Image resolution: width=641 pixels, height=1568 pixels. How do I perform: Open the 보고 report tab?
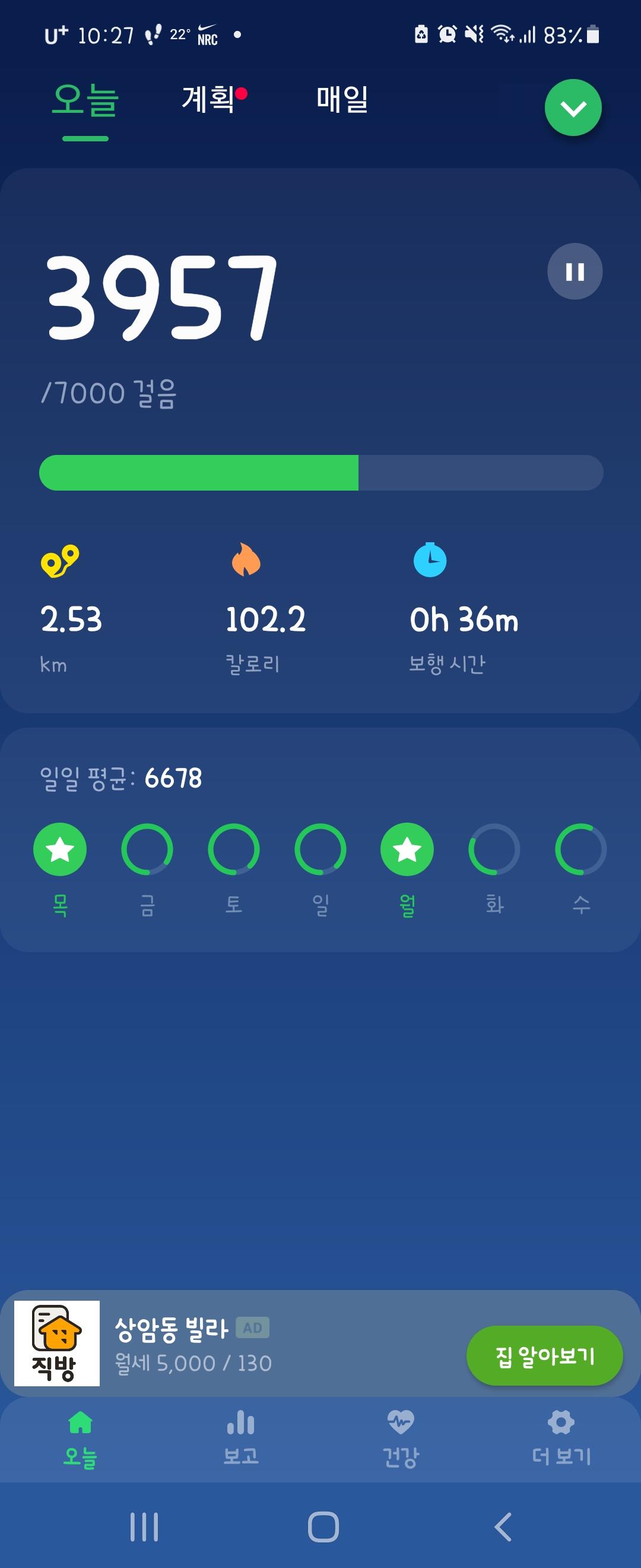click(241, 1439)
